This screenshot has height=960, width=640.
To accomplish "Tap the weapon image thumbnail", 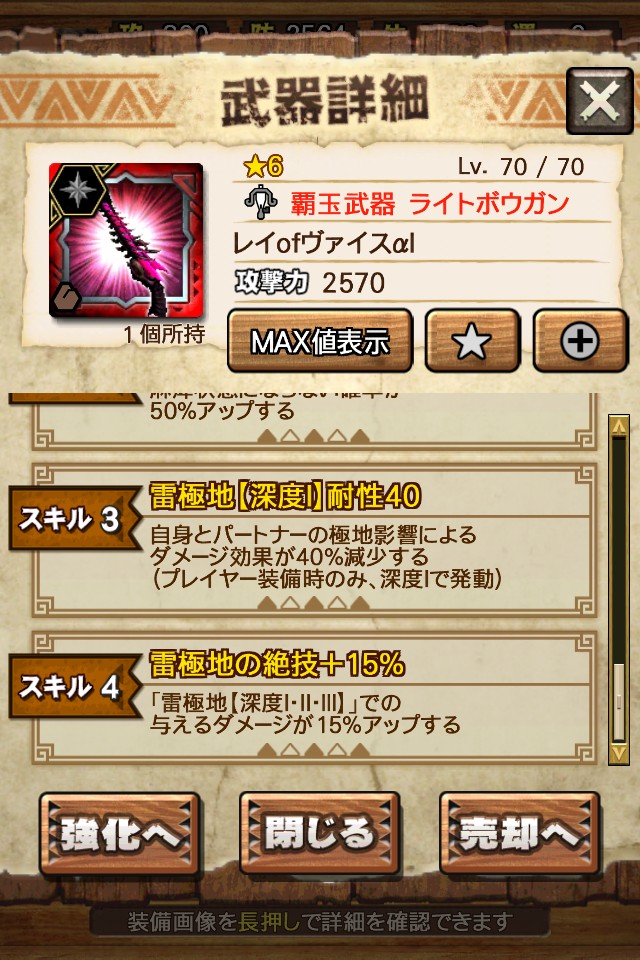I will 126,240.
